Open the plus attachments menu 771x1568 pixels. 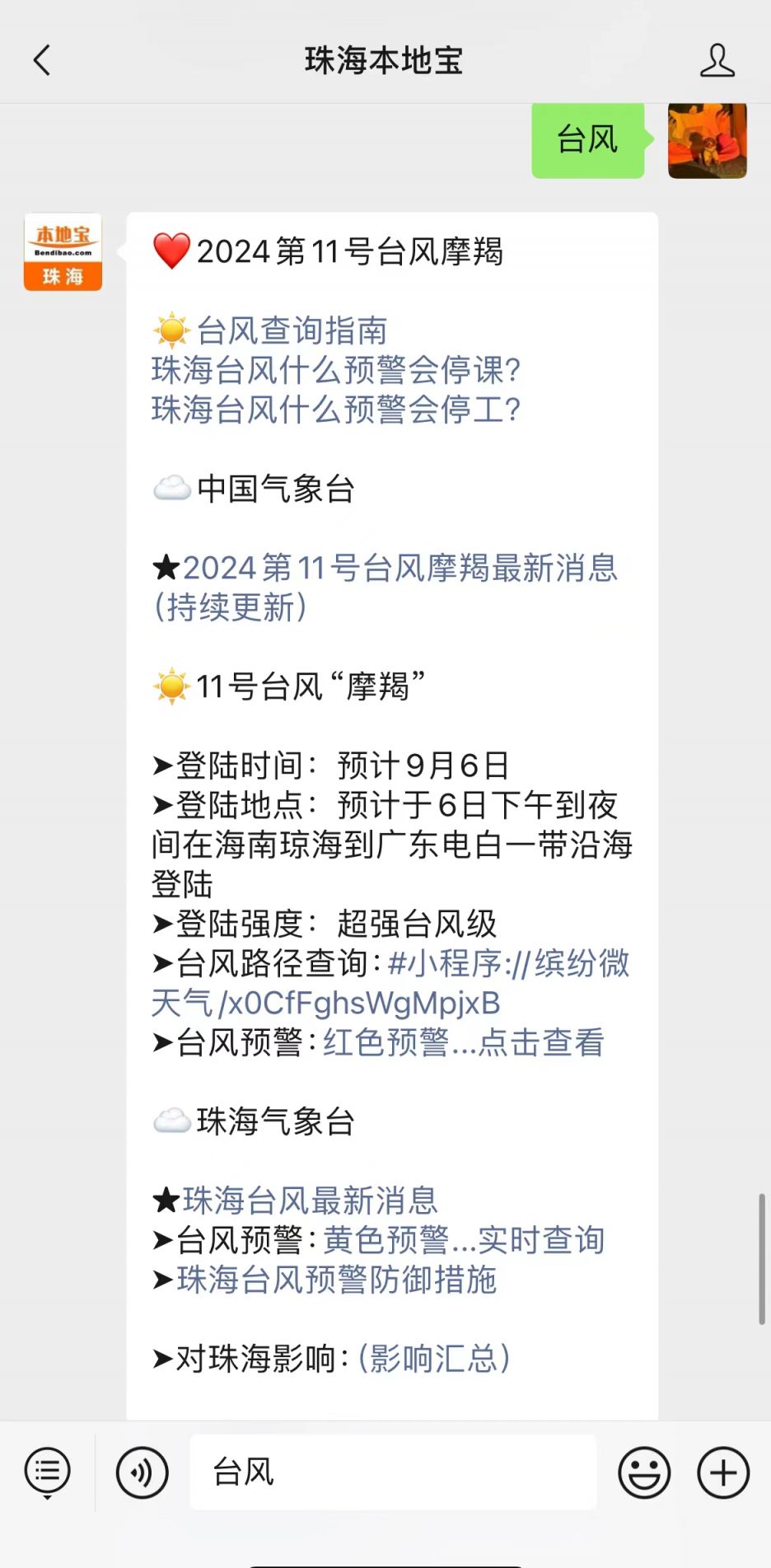coord(722,1472)
